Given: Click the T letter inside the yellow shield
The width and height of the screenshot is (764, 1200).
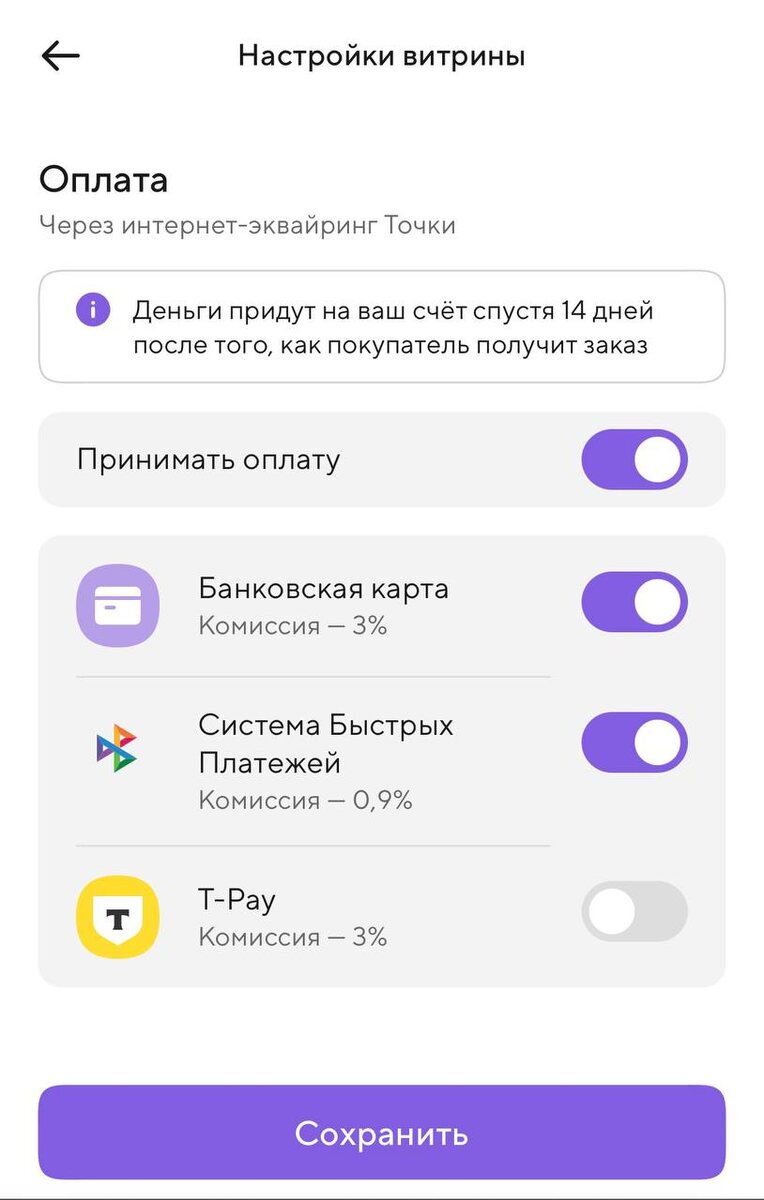Looking at the screenshot, I should [118, 917].
